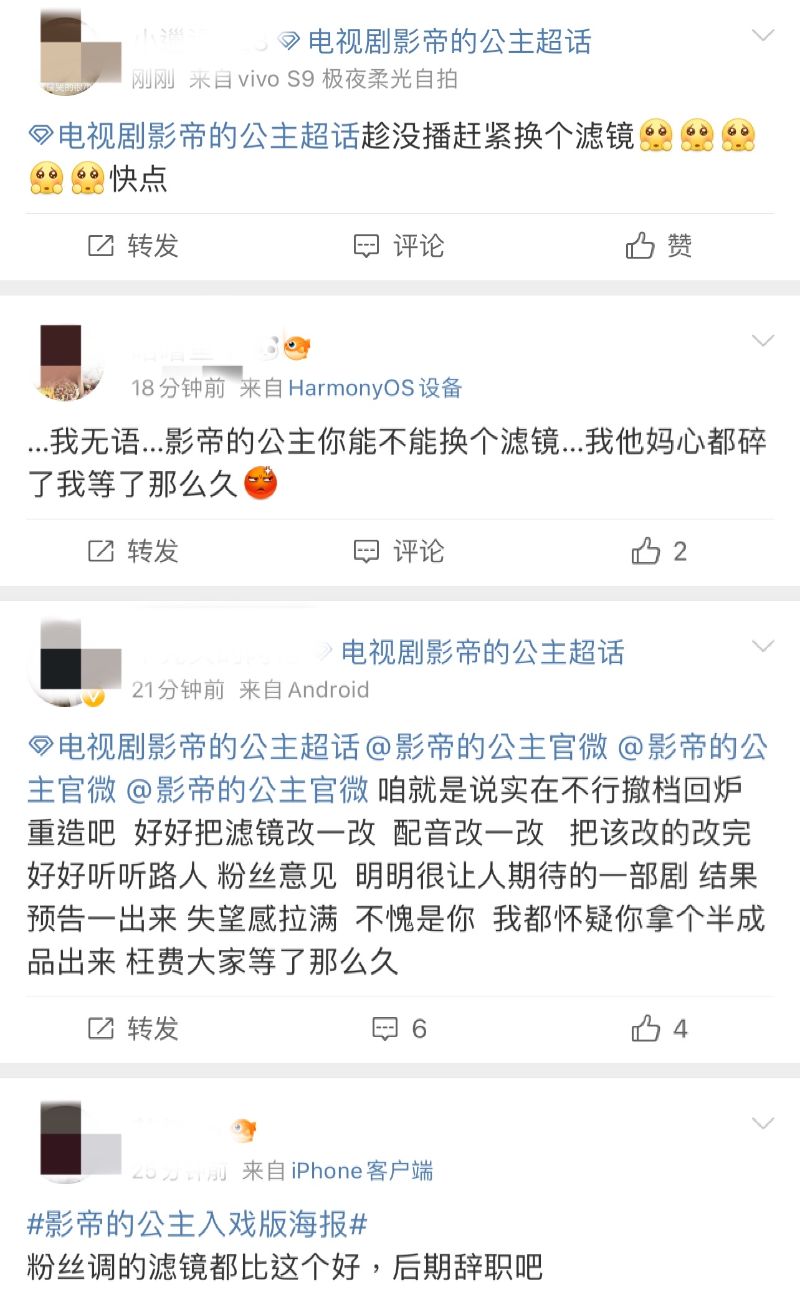Like the 18分钟前 post with 2 likes
This screenshot has height=1297, width=800.
659,551
